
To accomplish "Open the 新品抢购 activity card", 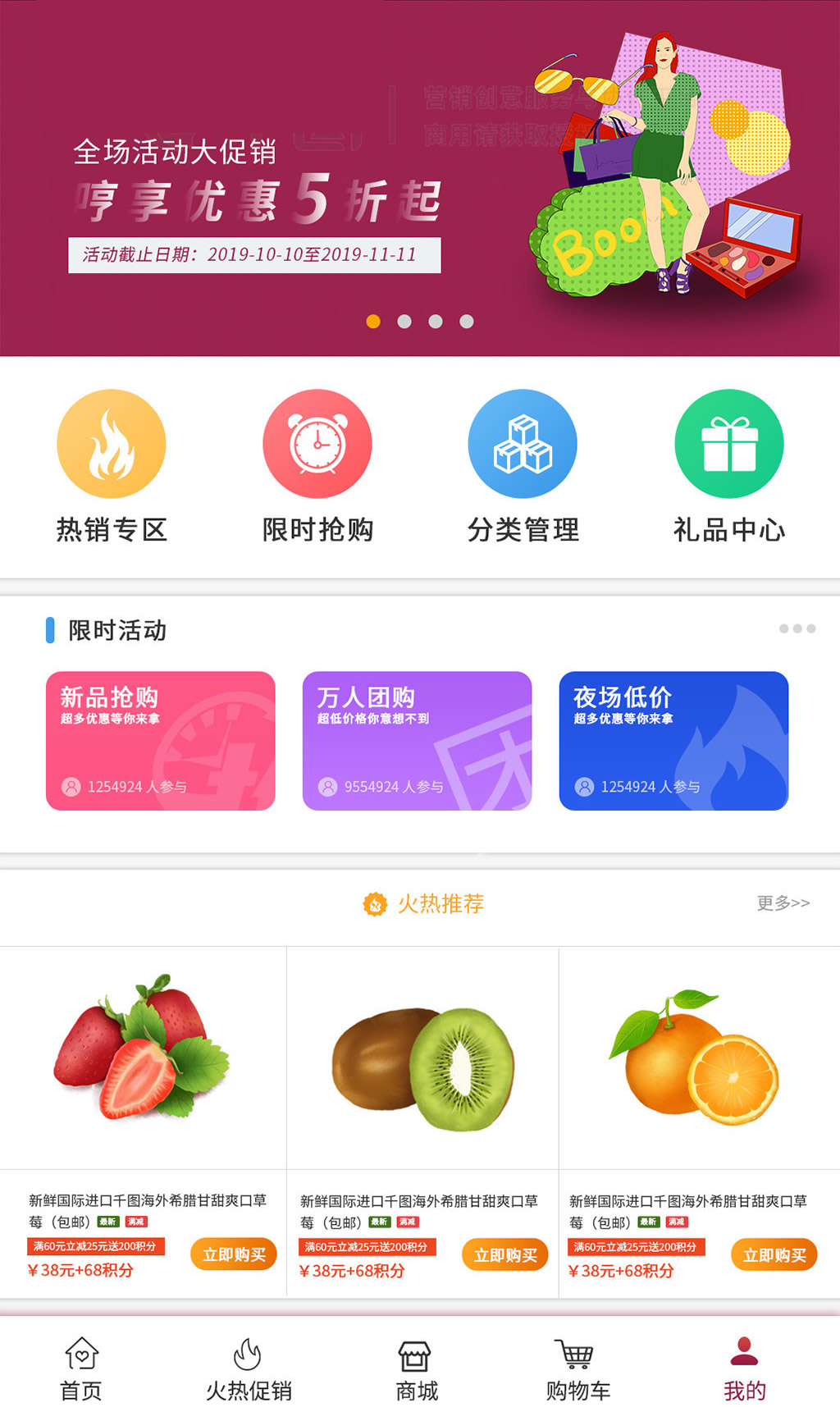I will point(161,741).
